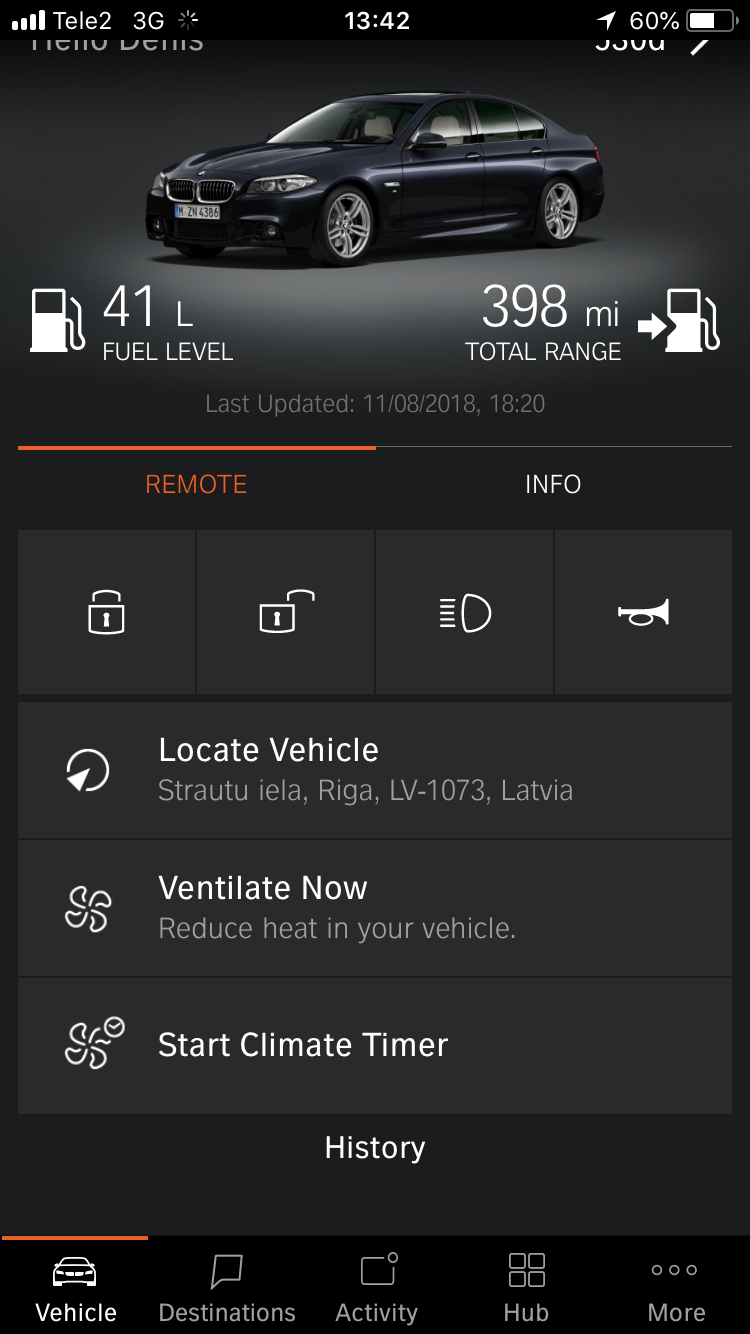
Task: Start Ventilate Now
Action: pyautogui.click(x=375, y=908)
